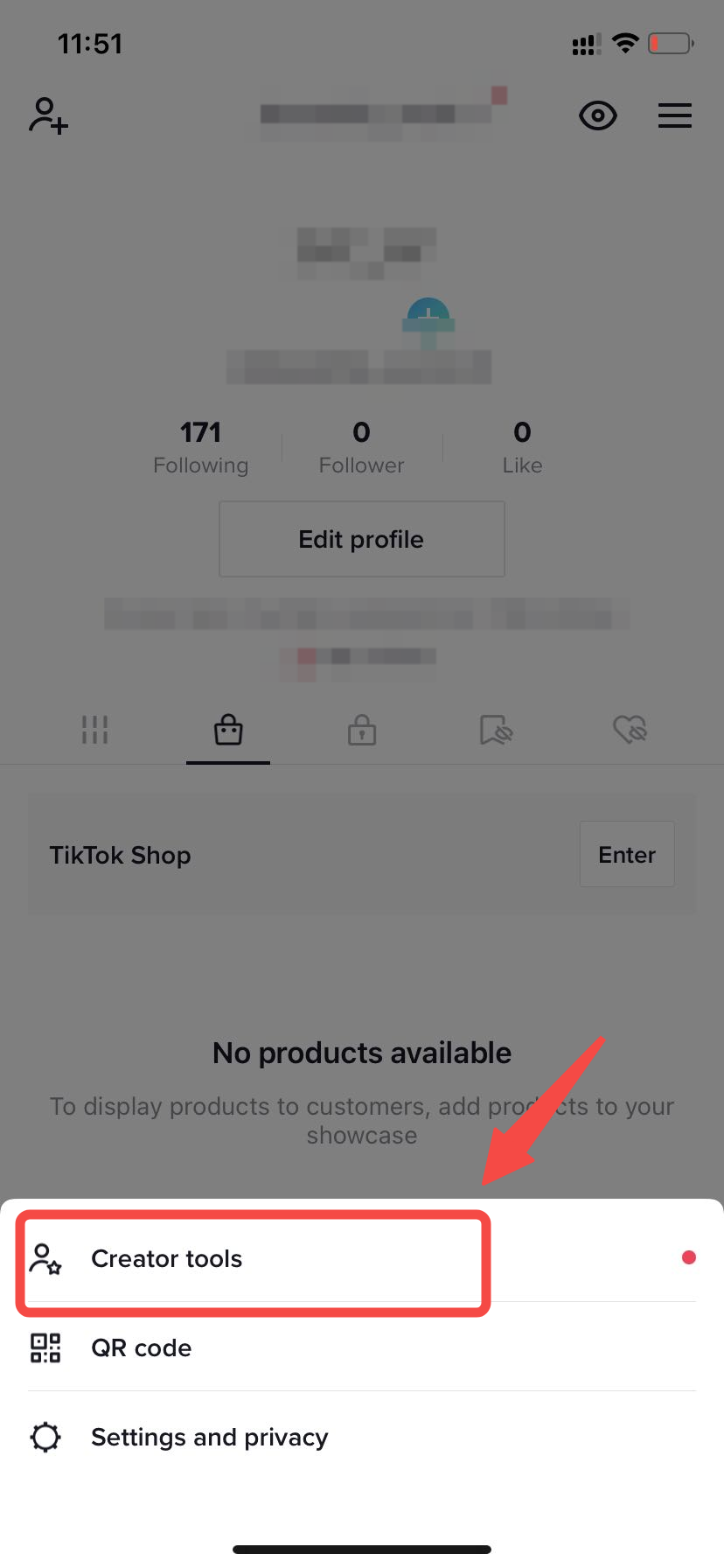Viewport: 724px width, 1568px height.
Task: View the 171 Following list
Action: click(200, 446)
